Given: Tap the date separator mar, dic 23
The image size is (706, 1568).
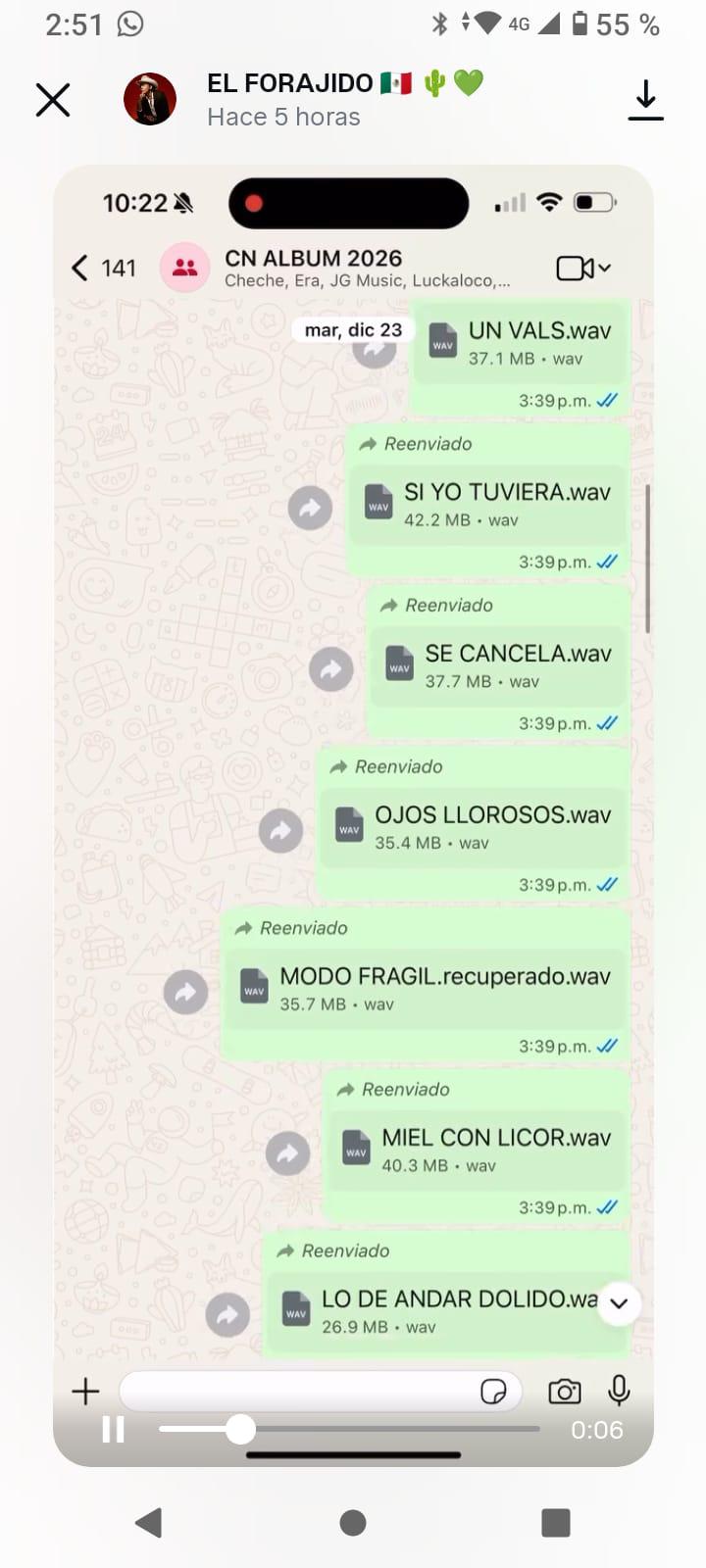Looking at the screenshot, I should [351, 329].
